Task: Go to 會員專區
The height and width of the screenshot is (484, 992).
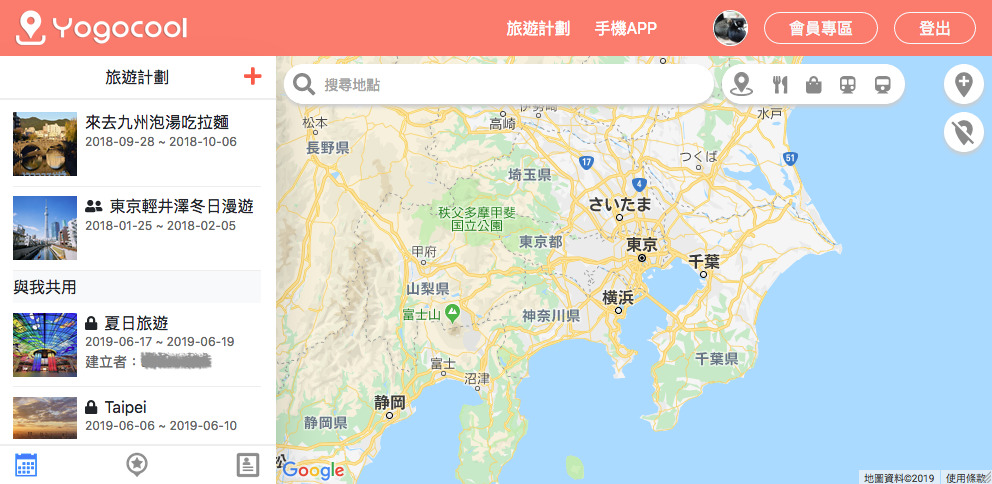Action: pyautogui.click(x=820, y=28)
